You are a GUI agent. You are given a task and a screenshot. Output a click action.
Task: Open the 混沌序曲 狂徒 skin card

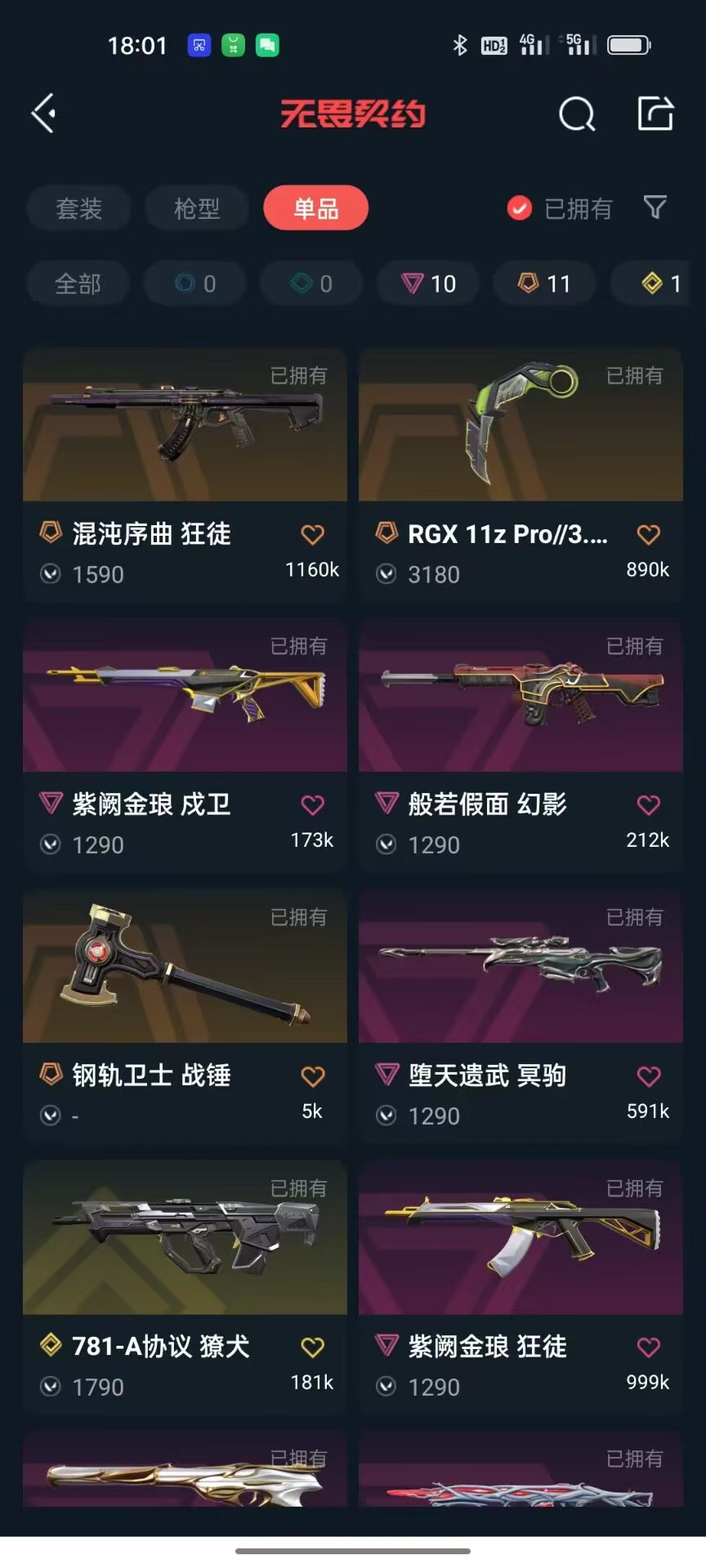[x=185, y=475]
